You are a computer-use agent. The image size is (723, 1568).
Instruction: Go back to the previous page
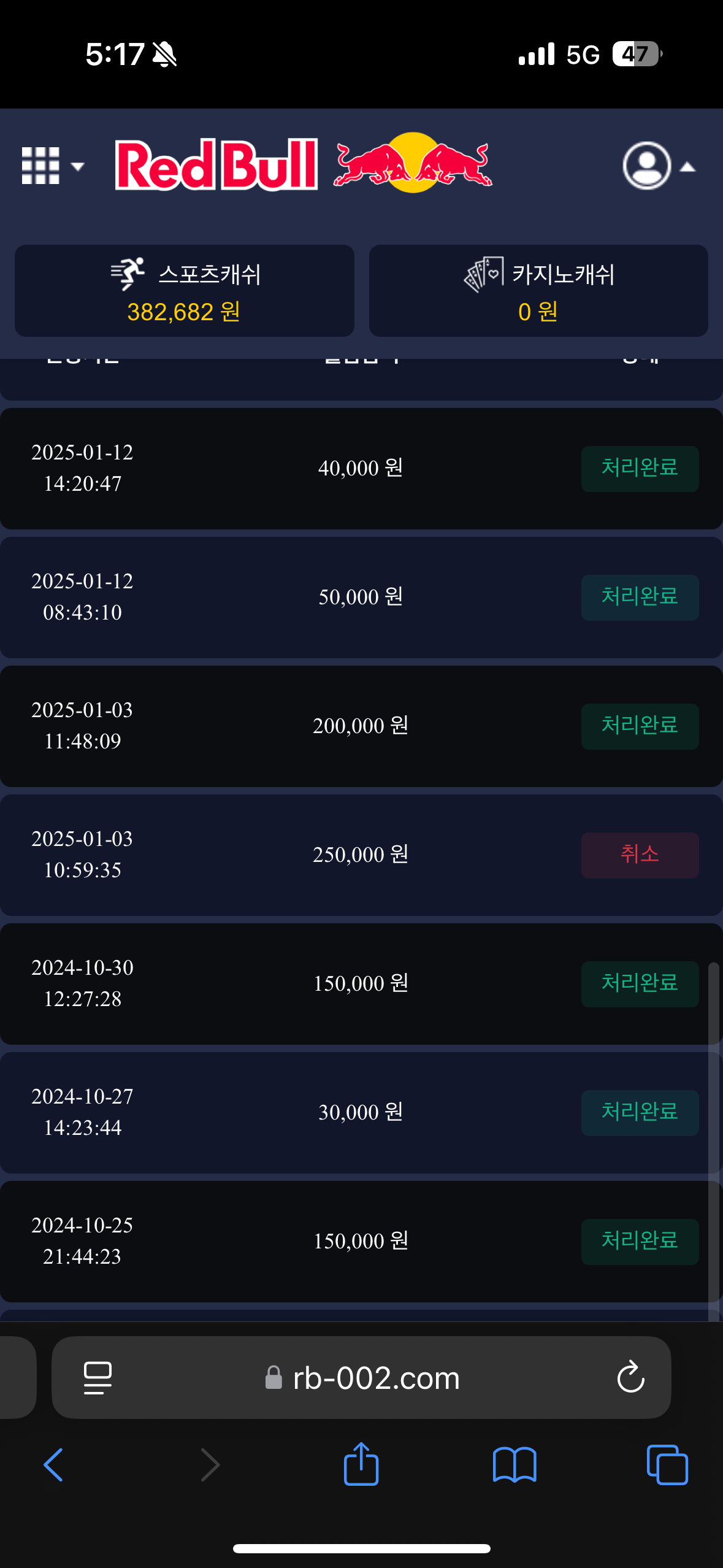coord(54,1465)
